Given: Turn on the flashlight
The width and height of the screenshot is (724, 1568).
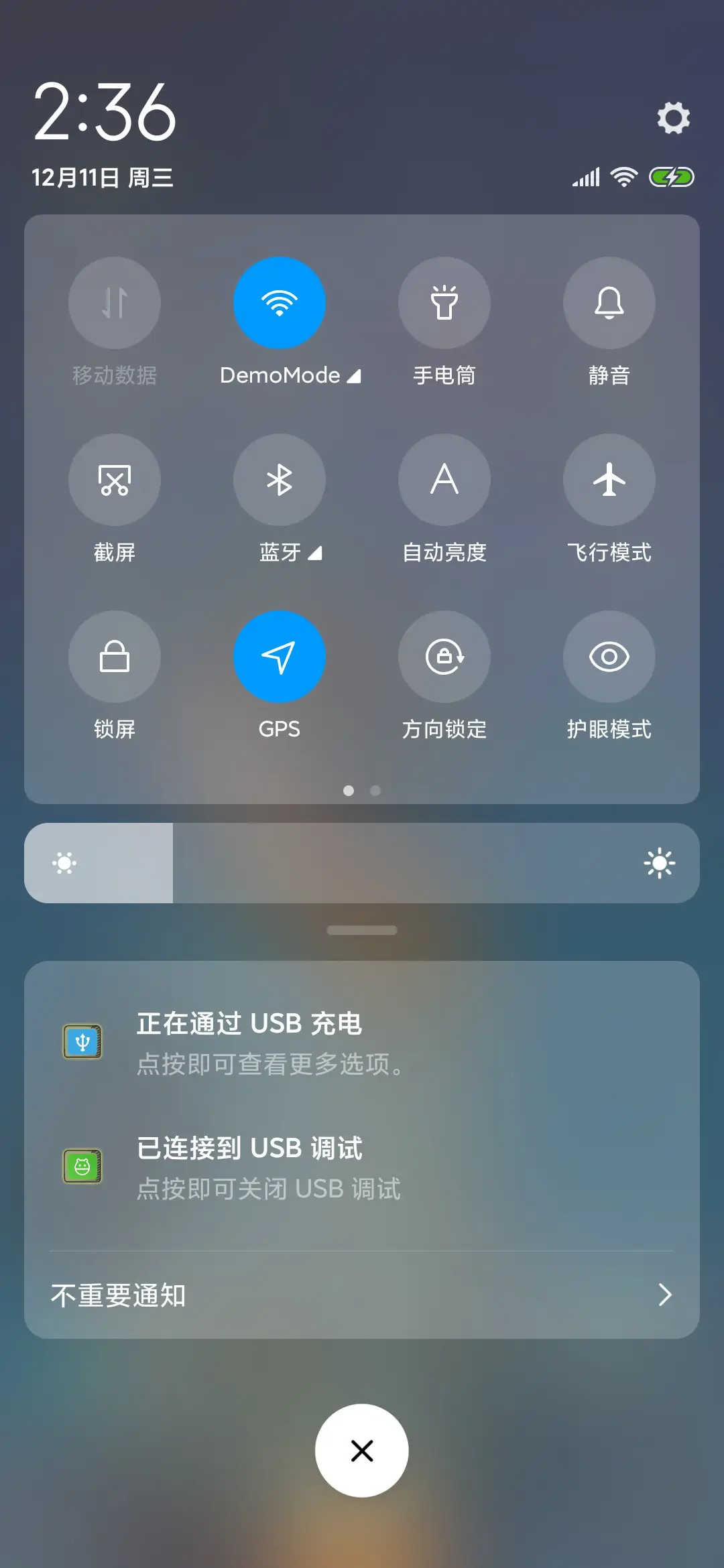Looking at the screenshot, I should click(444, 303).
